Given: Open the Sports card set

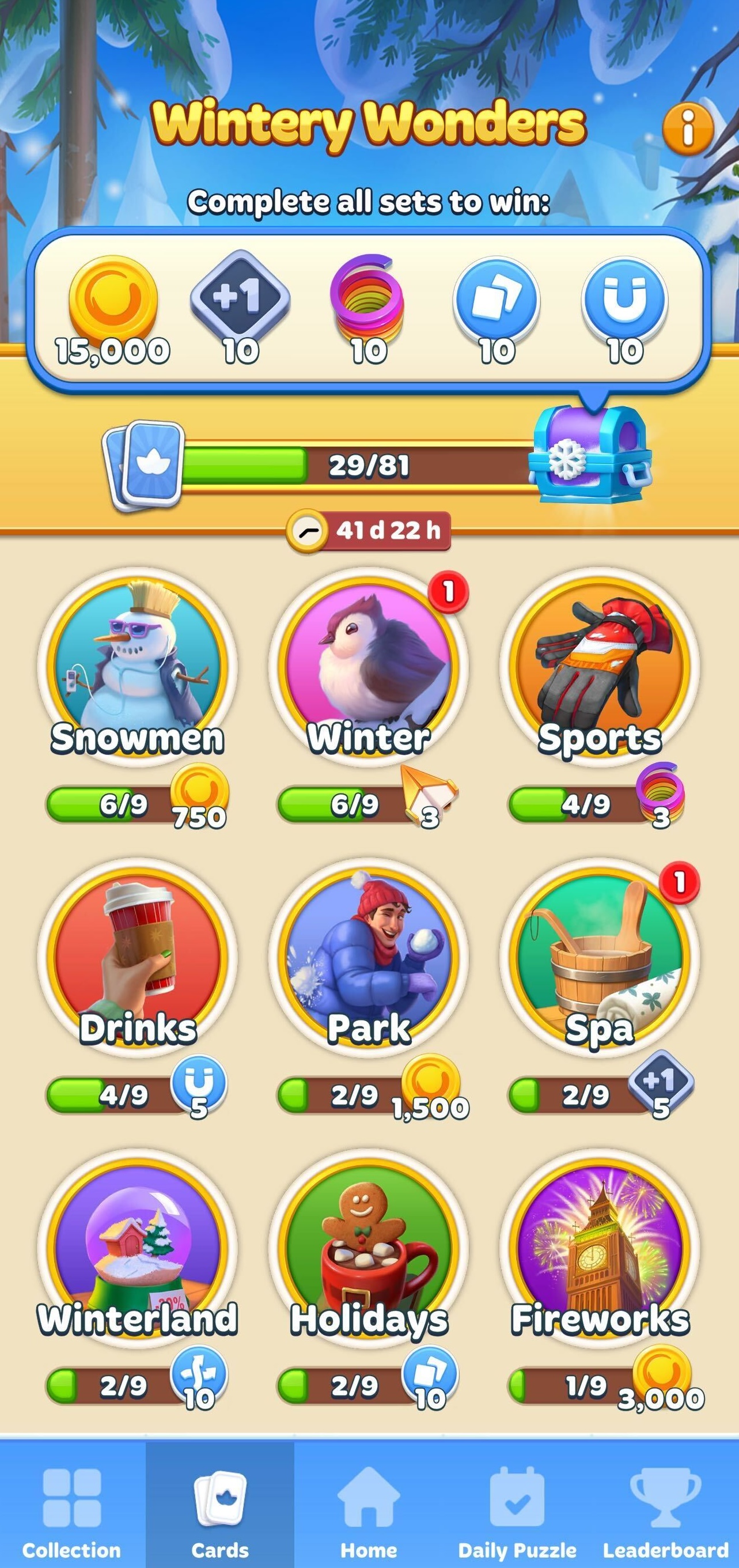Looking at the screenshot, I should pyautogui.click(x=600, y=667).
